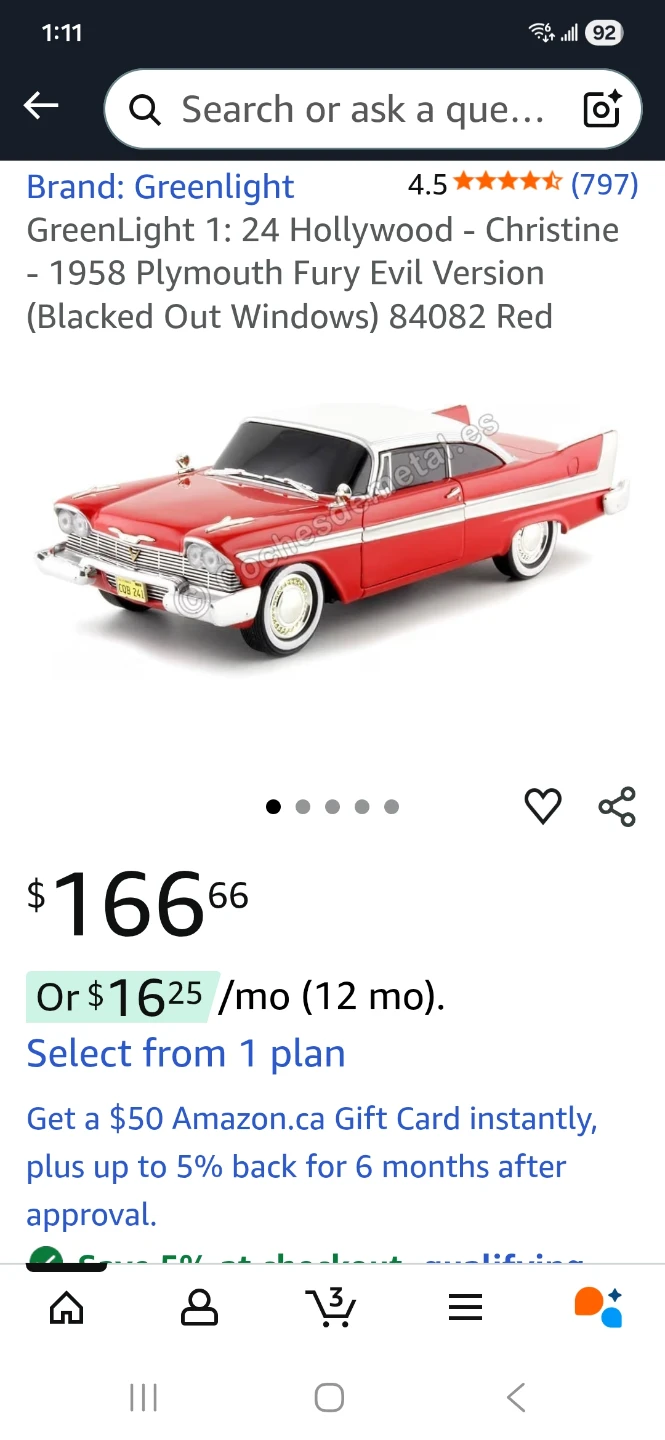The width and height of the screenshot is (665, 1440).
Task: Open the Brand: Greenlight link
Action: (160, 186)
